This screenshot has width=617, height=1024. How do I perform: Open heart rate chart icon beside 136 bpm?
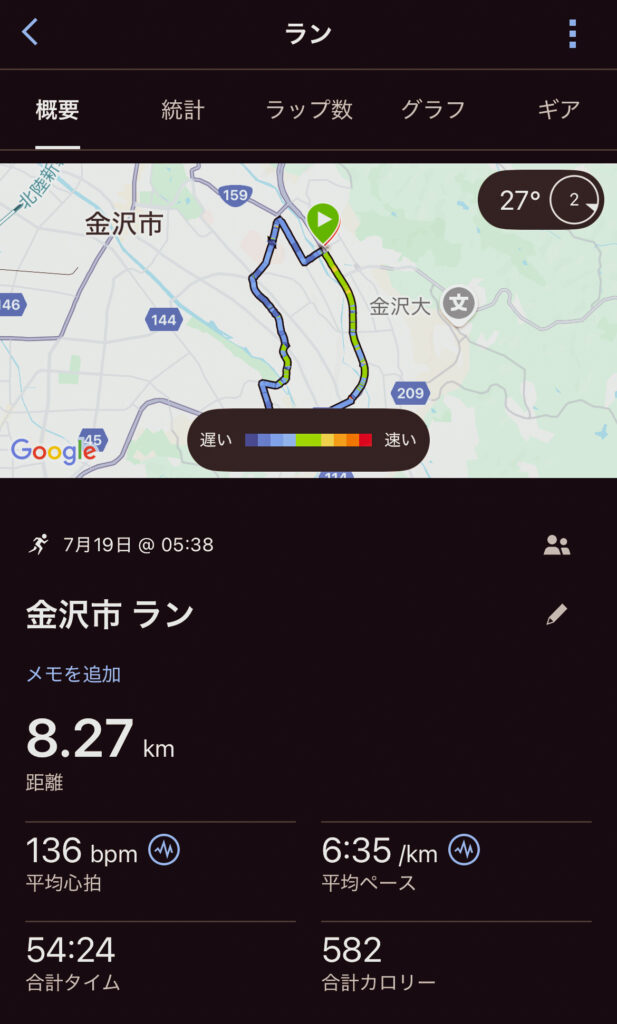click(x=164, y=851)
